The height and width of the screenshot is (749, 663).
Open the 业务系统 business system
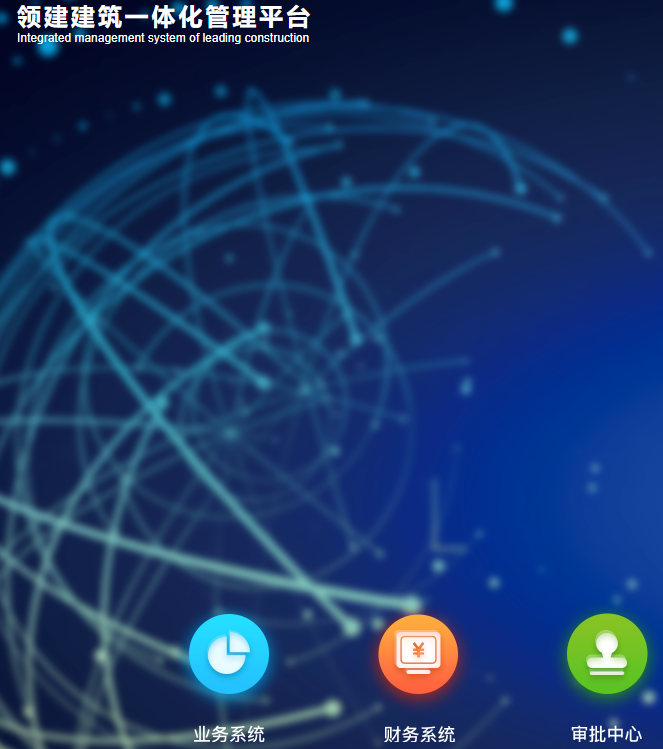(229, 654)
